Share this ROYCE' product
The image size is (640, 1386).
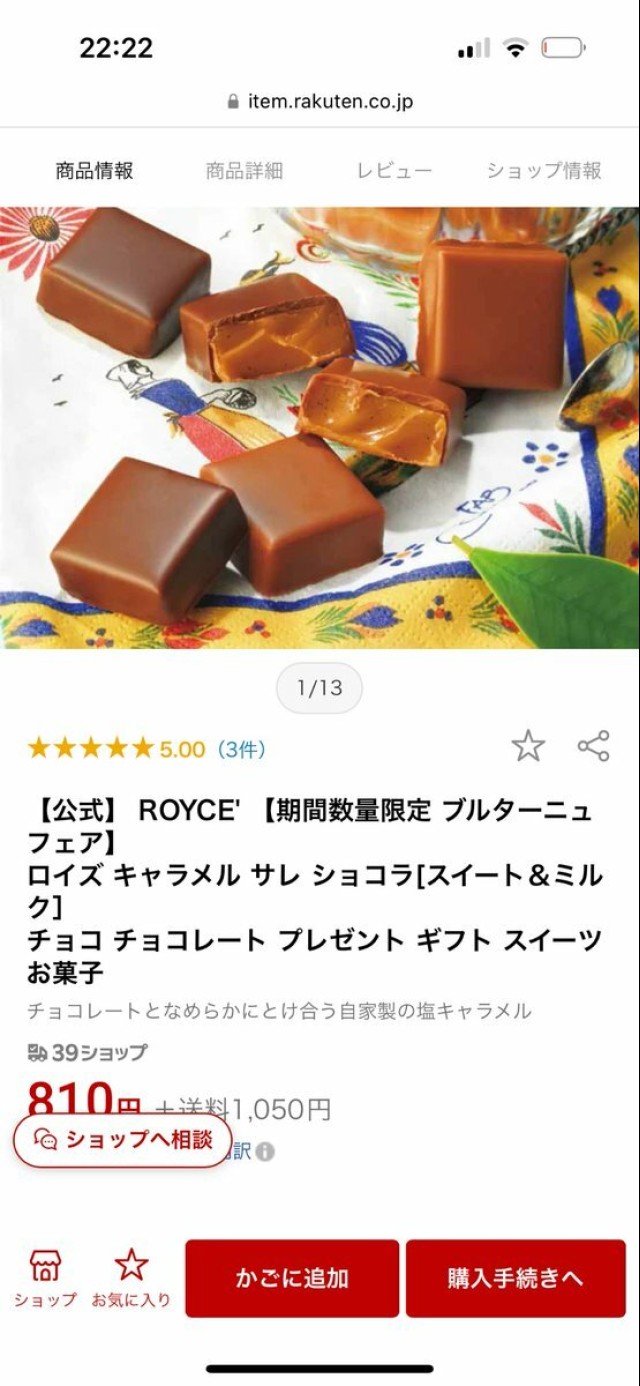point(593,746)
